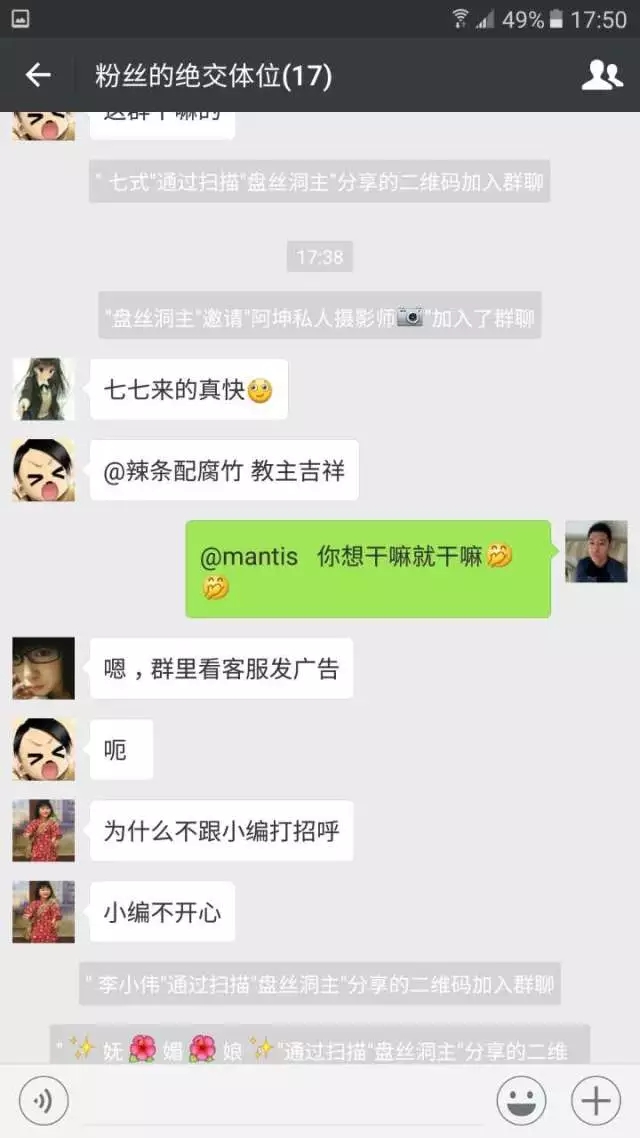
Task: View your own avatar beside the green message
Action: (596, 551)
